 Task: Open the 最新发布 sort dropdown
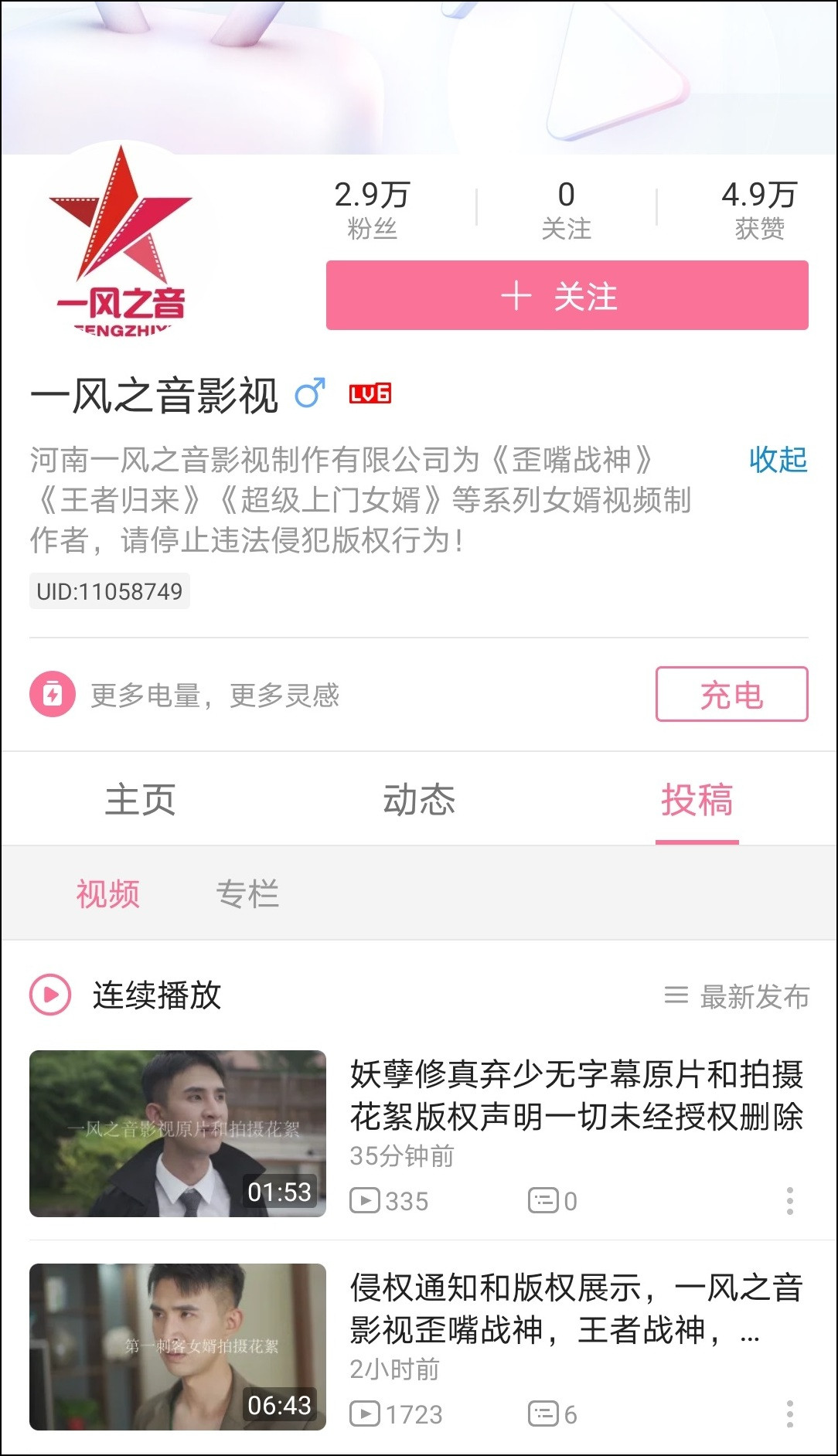pos(738,996)
